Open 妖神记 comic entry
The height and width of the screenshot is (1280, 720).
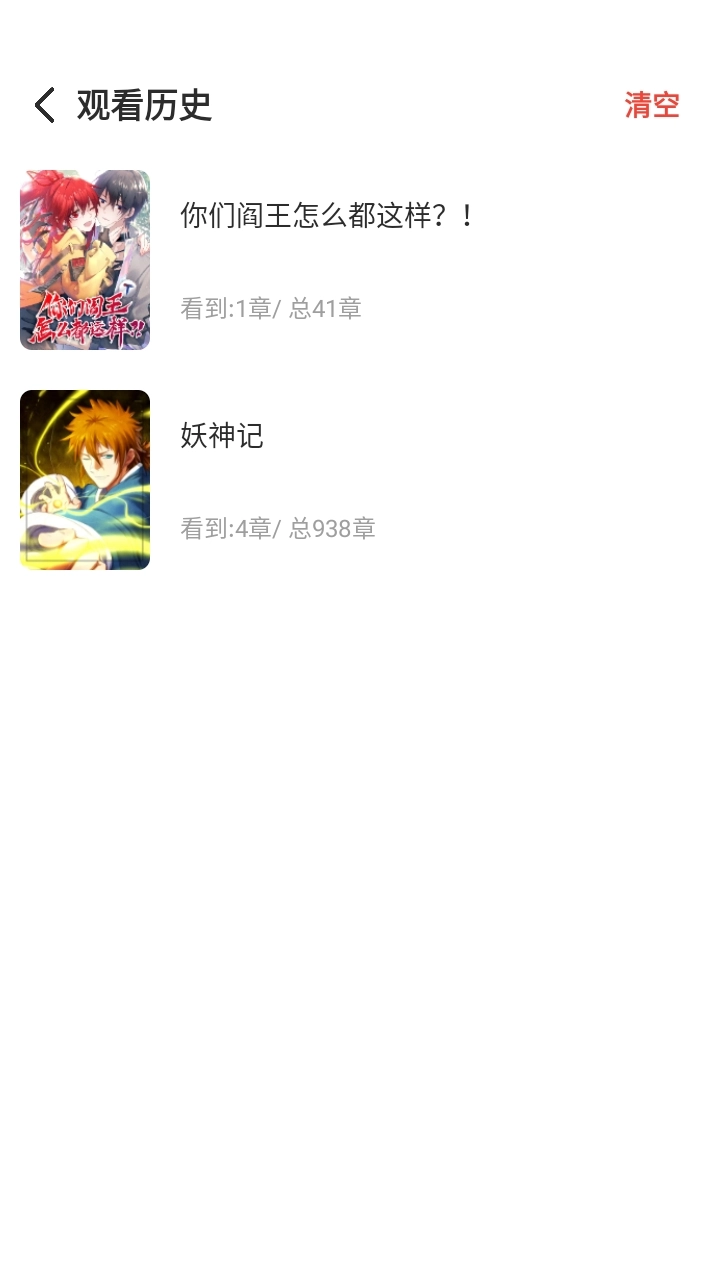(222, 436)
